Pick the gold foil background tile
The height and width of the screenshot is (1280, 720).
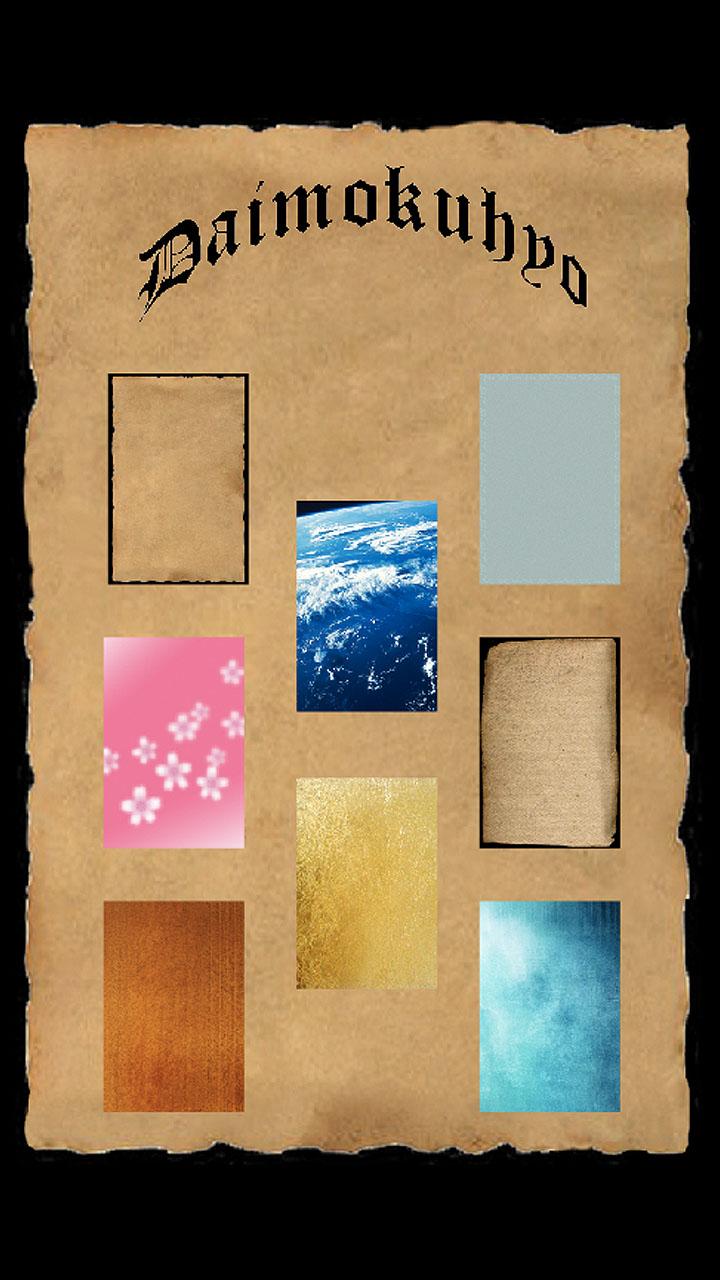pos(367,883)
